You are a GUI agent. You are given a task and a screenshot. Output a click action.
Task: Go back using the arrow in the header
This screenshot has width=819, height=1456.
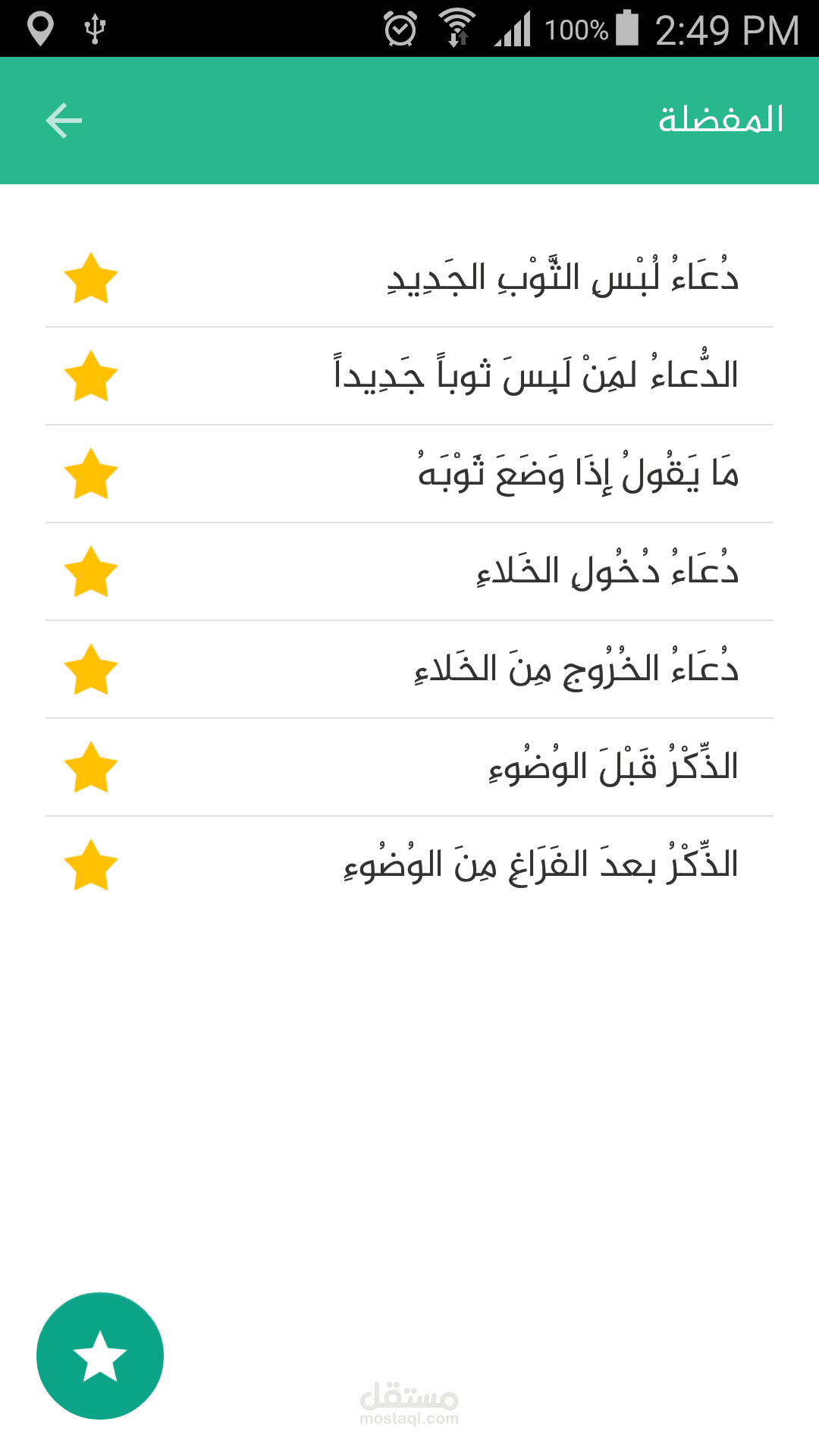64,121
